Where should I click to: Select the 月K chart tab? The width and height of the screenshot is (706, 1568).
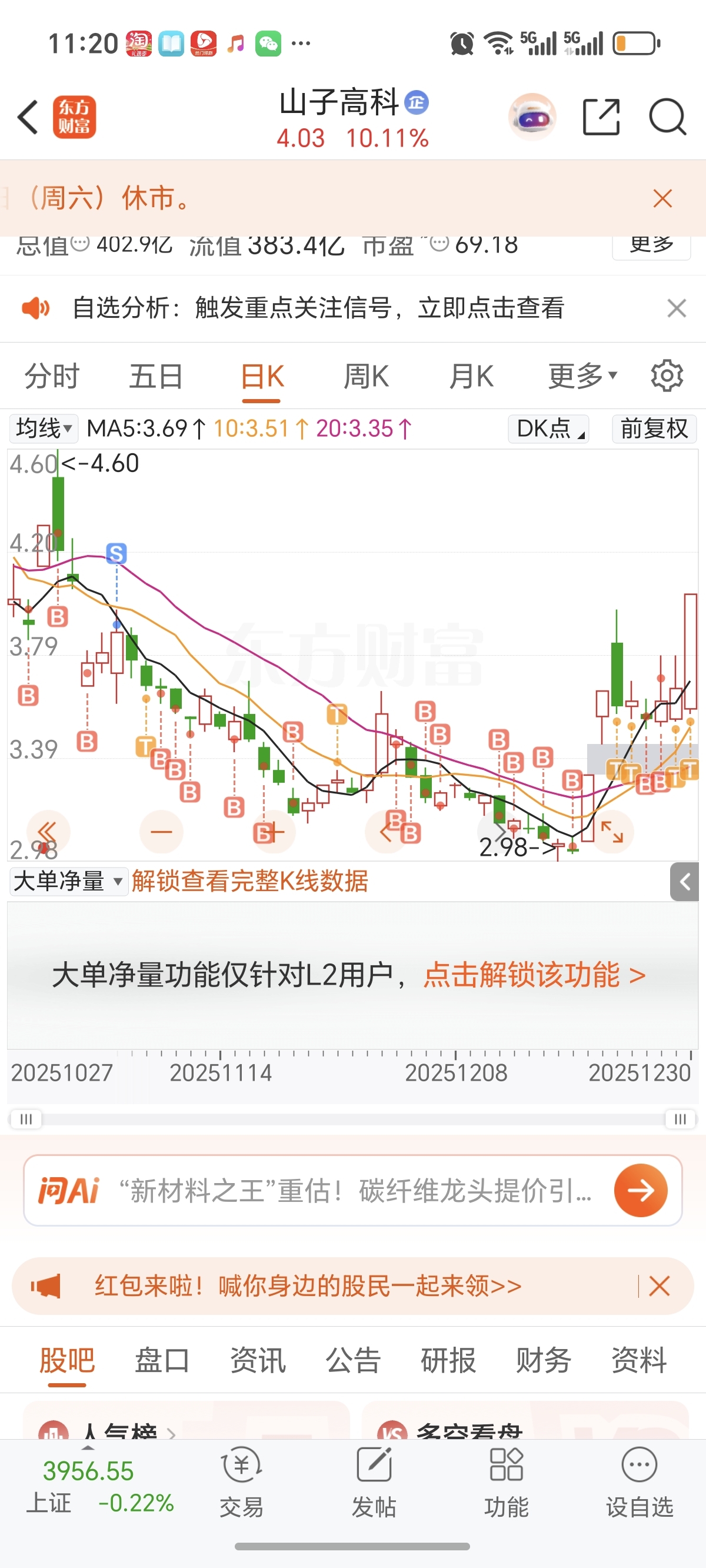[471, 376]
